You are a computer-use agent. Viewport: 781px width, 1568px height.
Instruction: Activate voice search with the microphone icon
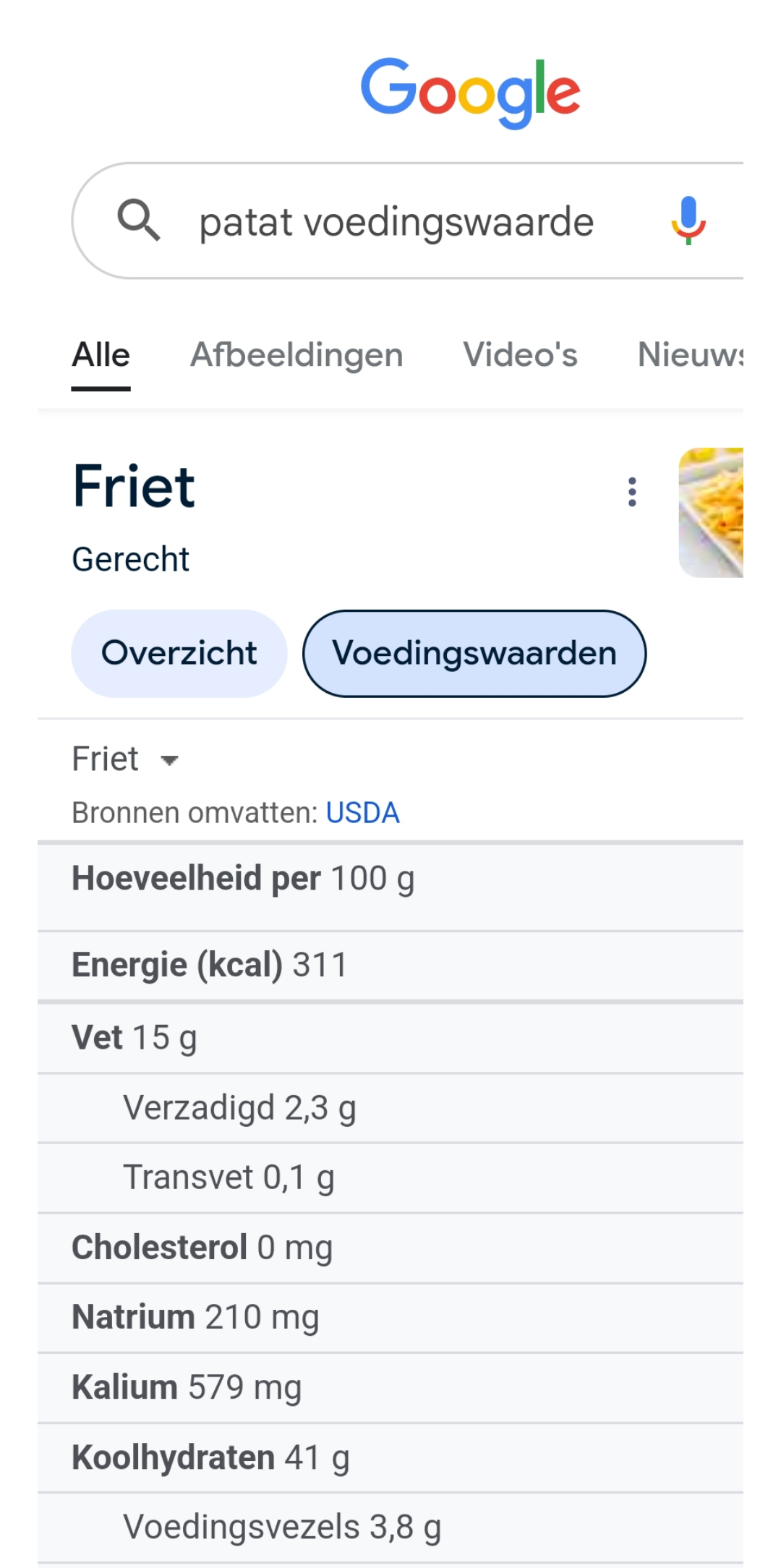[688, 221]
